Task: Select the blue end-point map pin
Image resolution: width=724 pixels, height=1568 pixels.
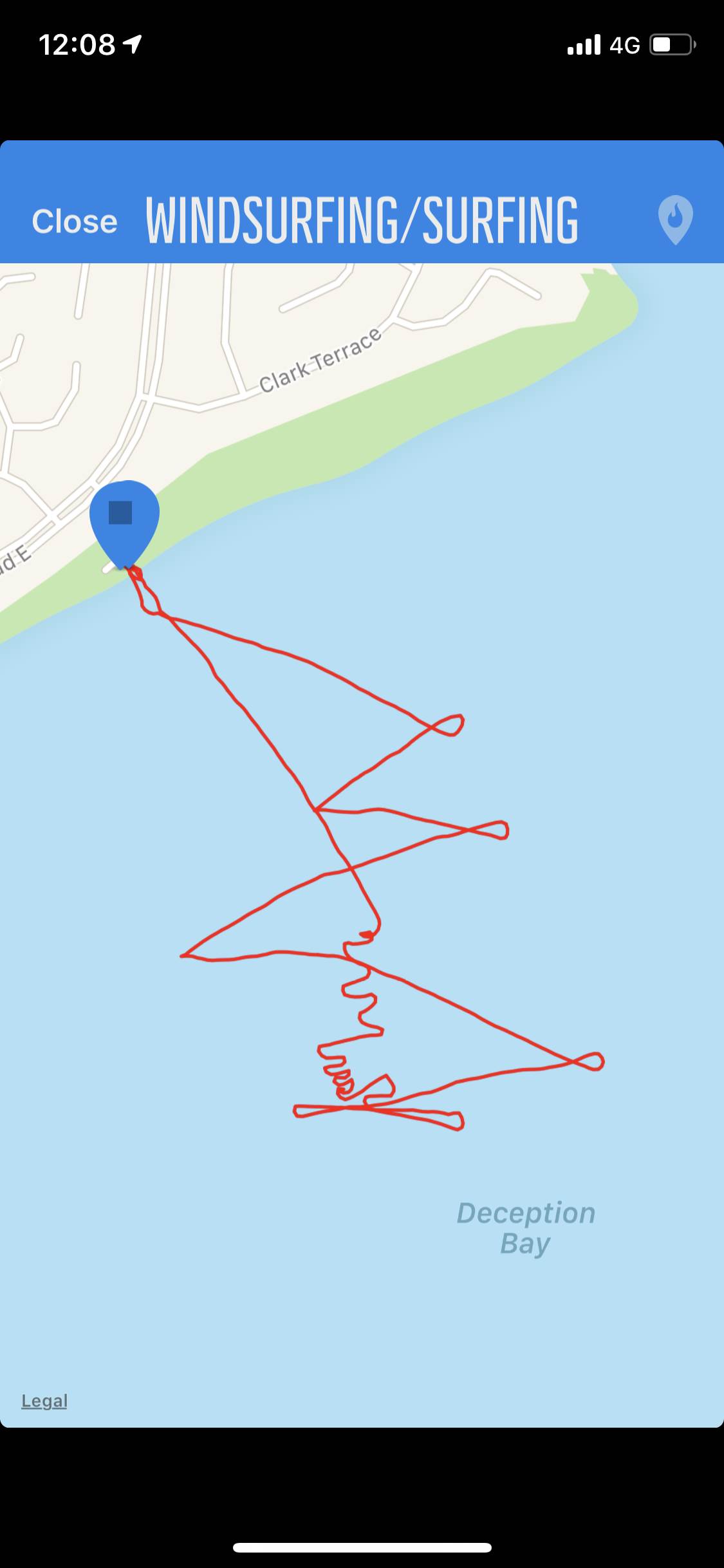Action: [124, 519]
